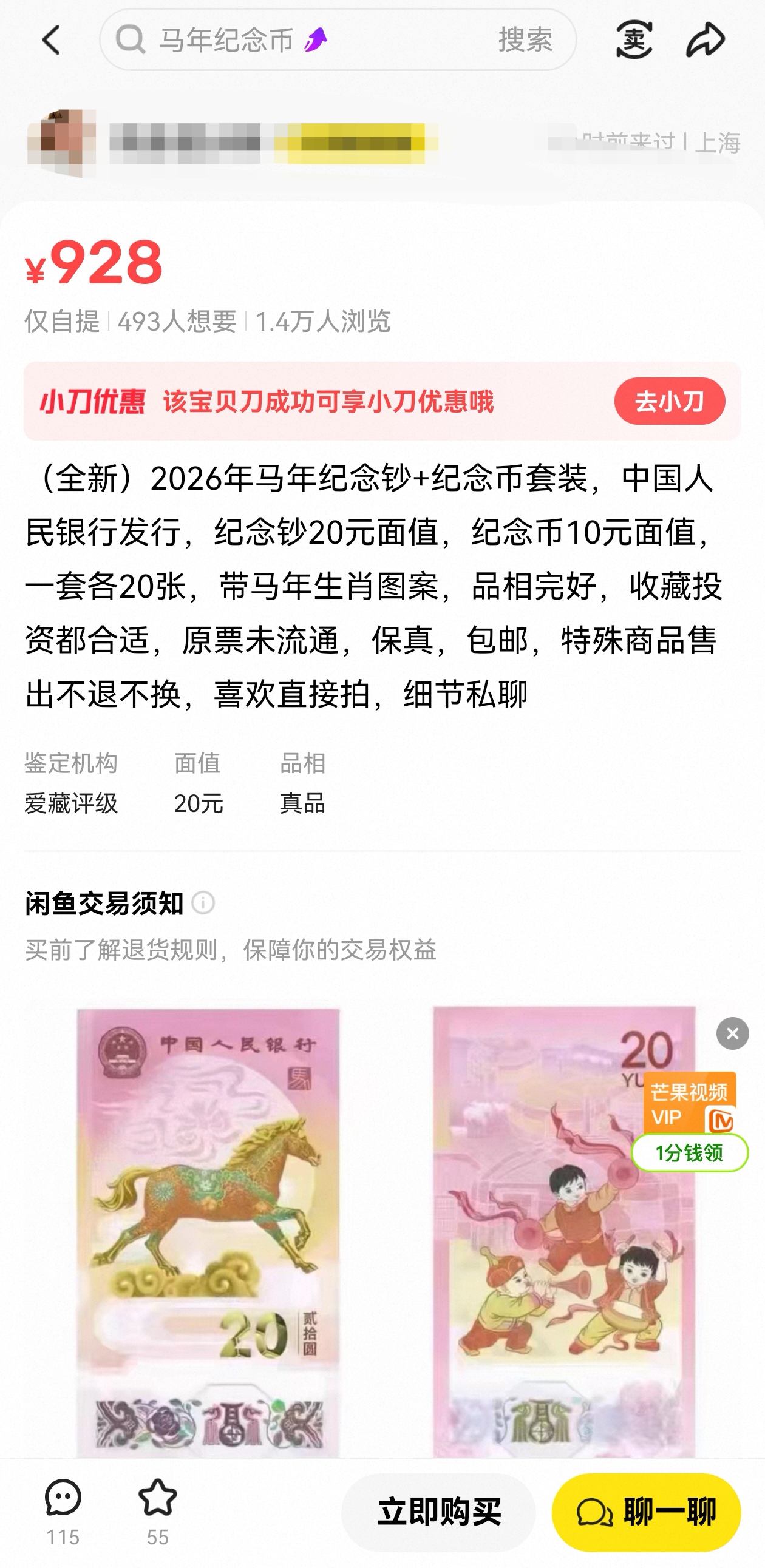Claim the 1分钱领 VIP offer
The width and height of the screenshot is (765, 1568).
[x=689, y=1152]
